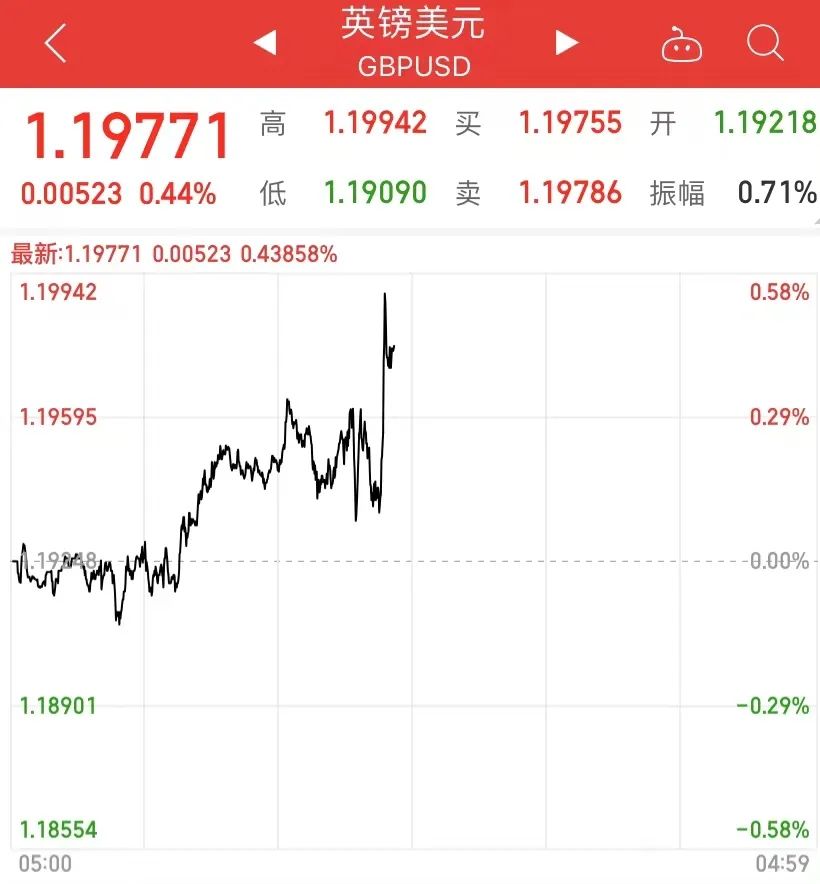
Task: Switch to previous instrument via left arrow
Action: [265, 44]
